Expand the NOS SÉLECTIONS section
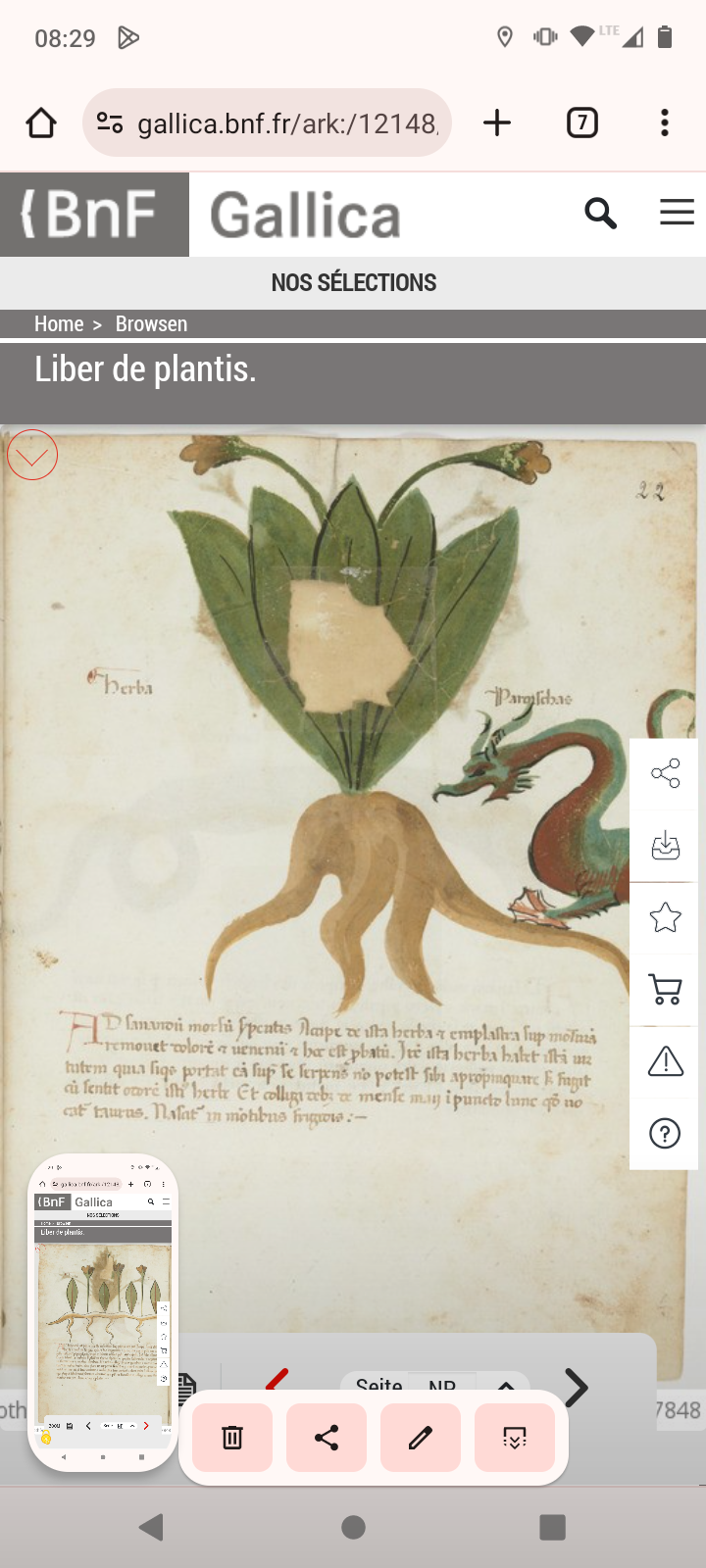The image size is (706, 1568). [353, 282]
